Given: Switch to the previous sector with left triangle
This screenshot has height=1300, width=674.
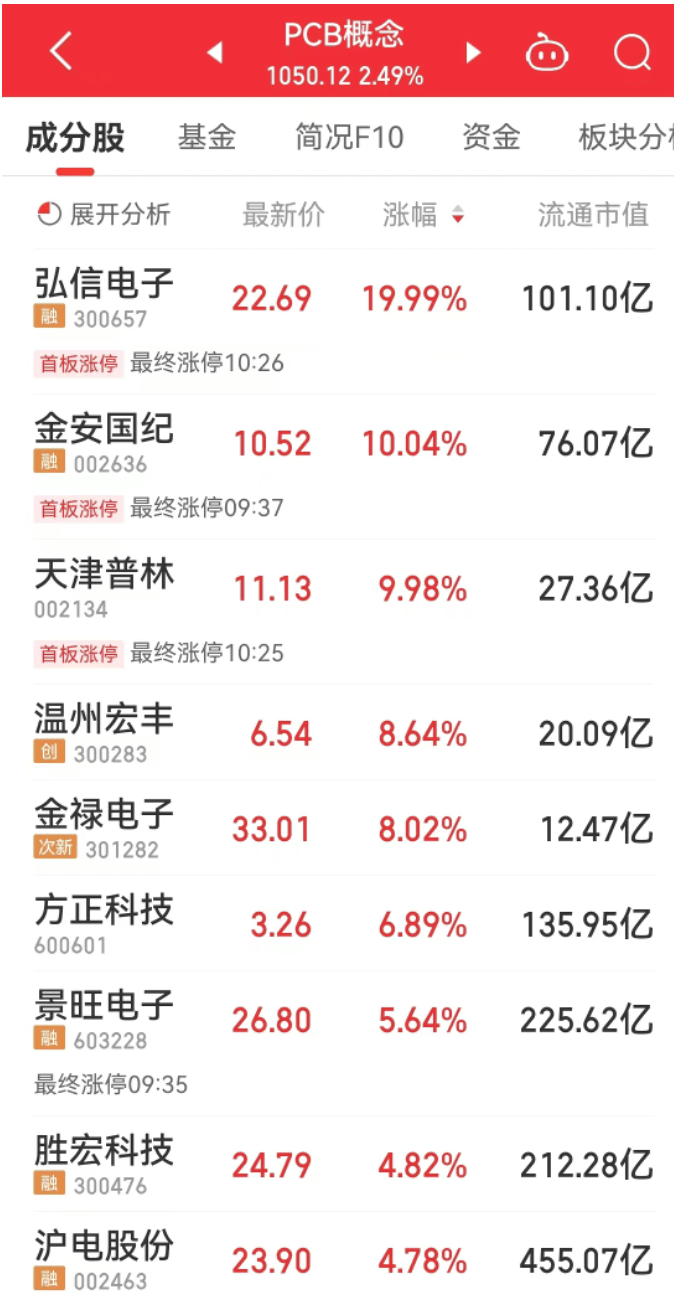Looking at the screenshot, I should 215,52.
